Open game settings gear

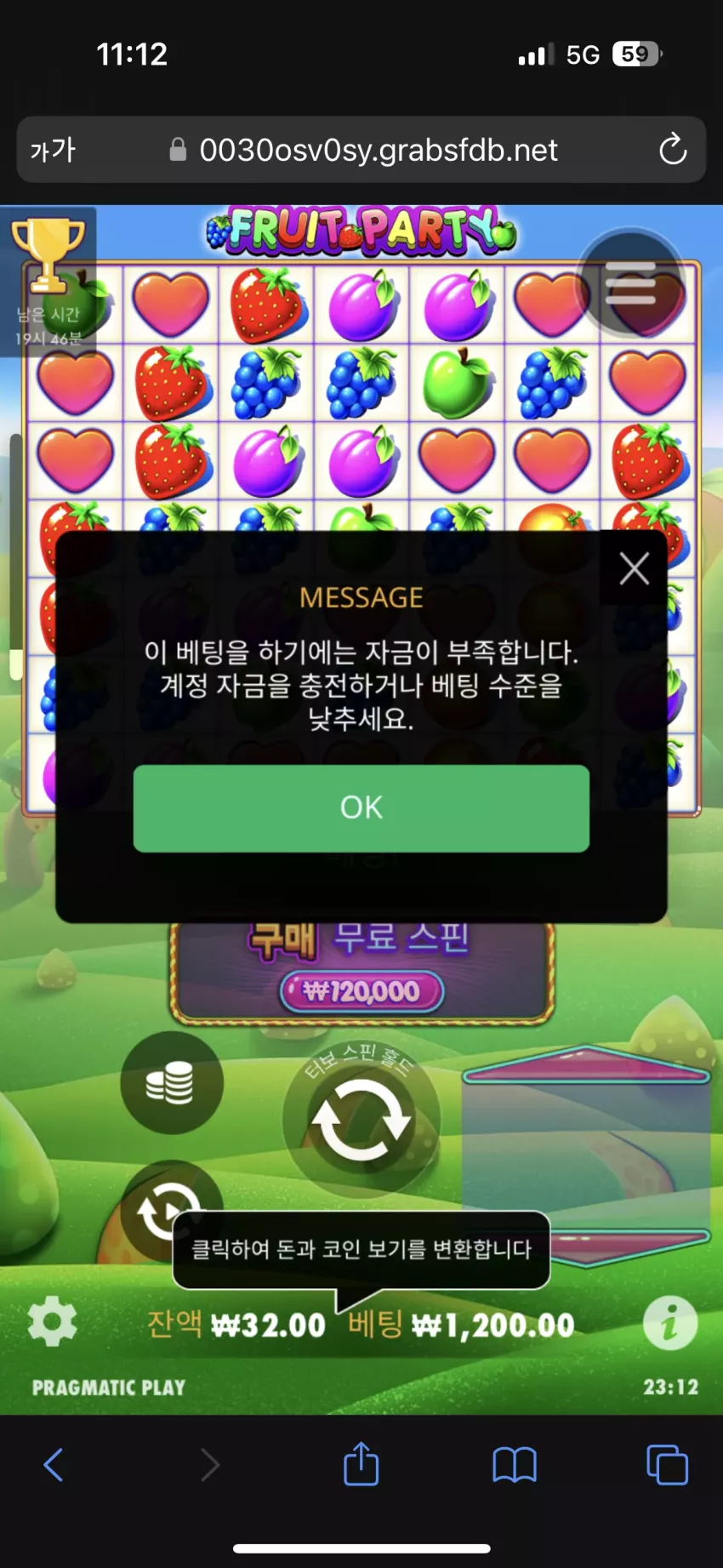(52, 1321)
